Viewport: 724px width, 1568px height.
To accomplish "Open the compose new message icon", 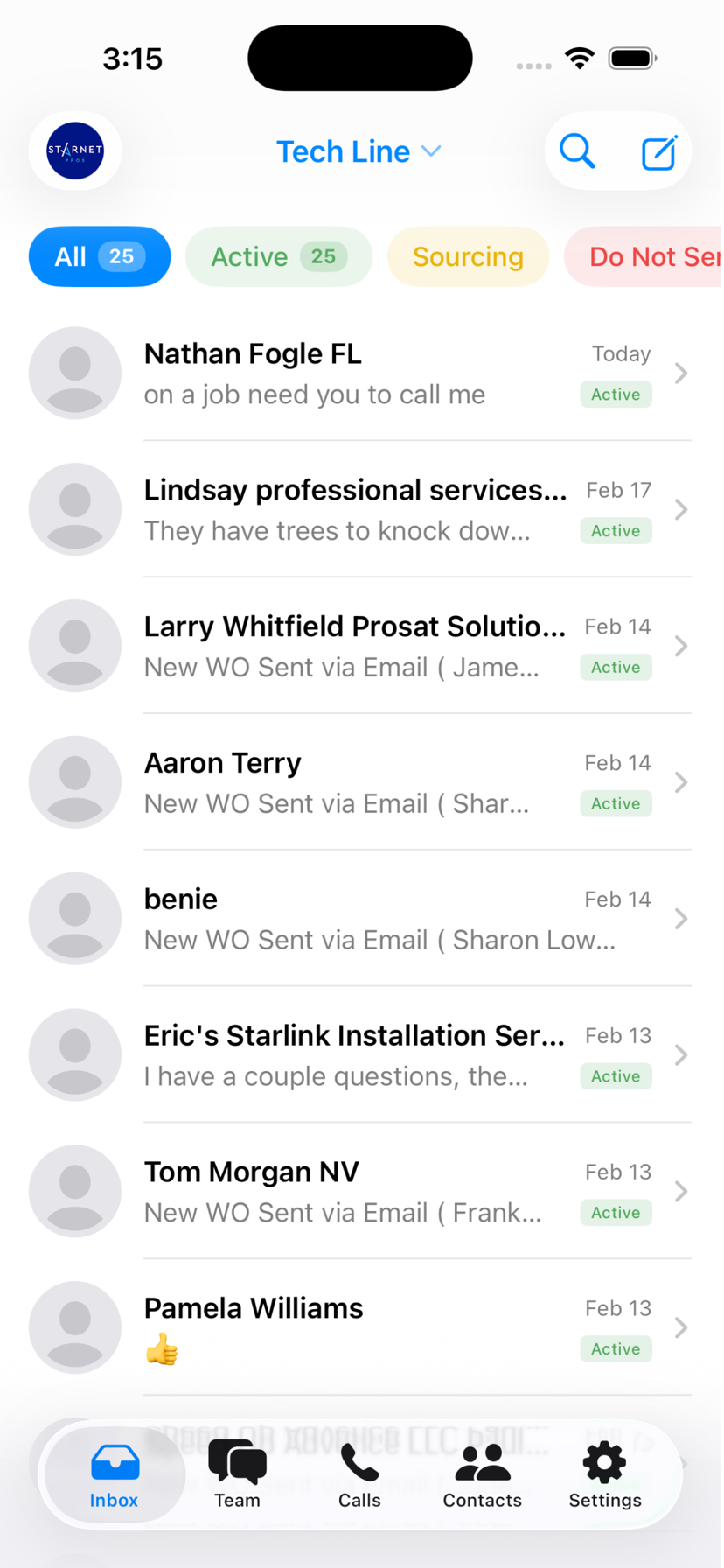I will (x=658, y=150).
